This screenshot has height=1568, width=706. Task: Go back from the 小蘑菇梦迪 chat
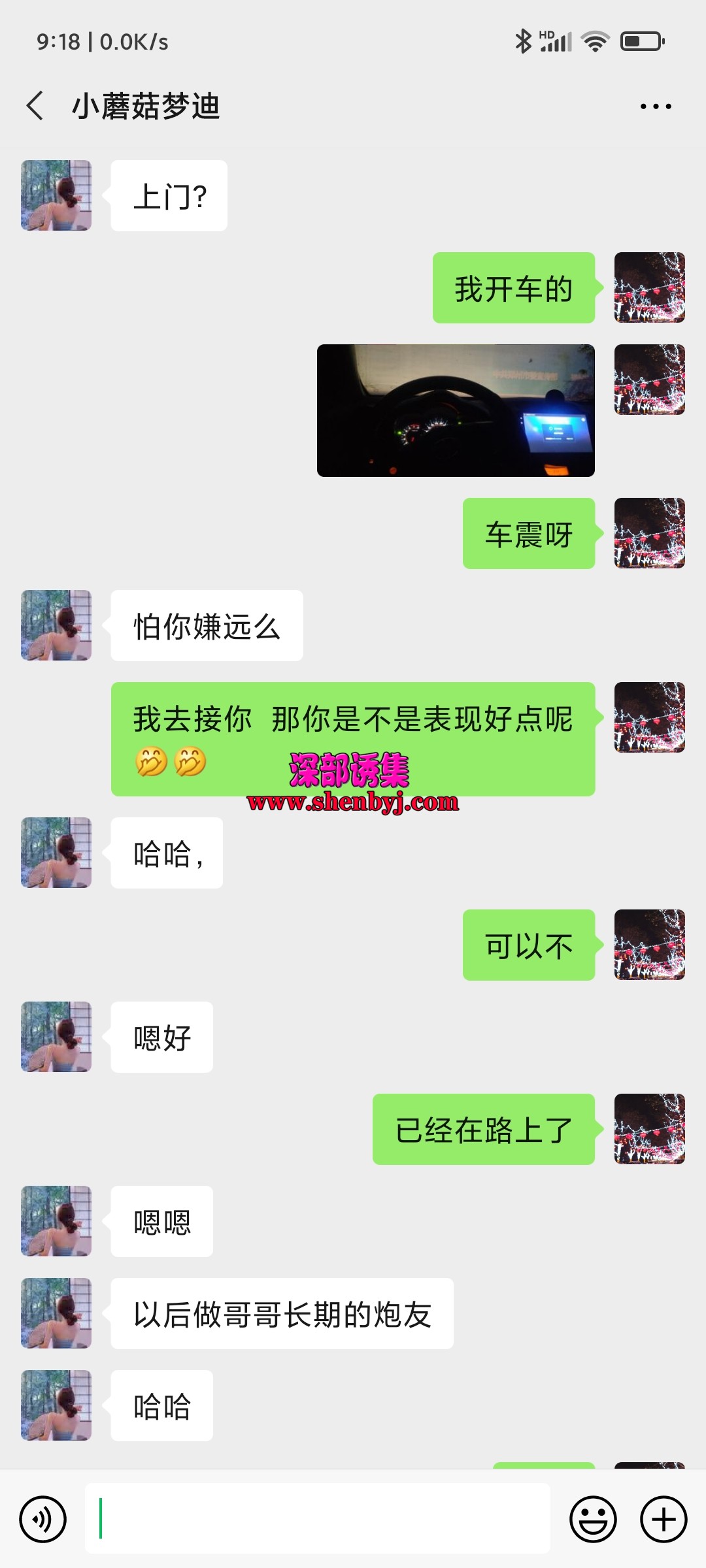click(35, 106)
